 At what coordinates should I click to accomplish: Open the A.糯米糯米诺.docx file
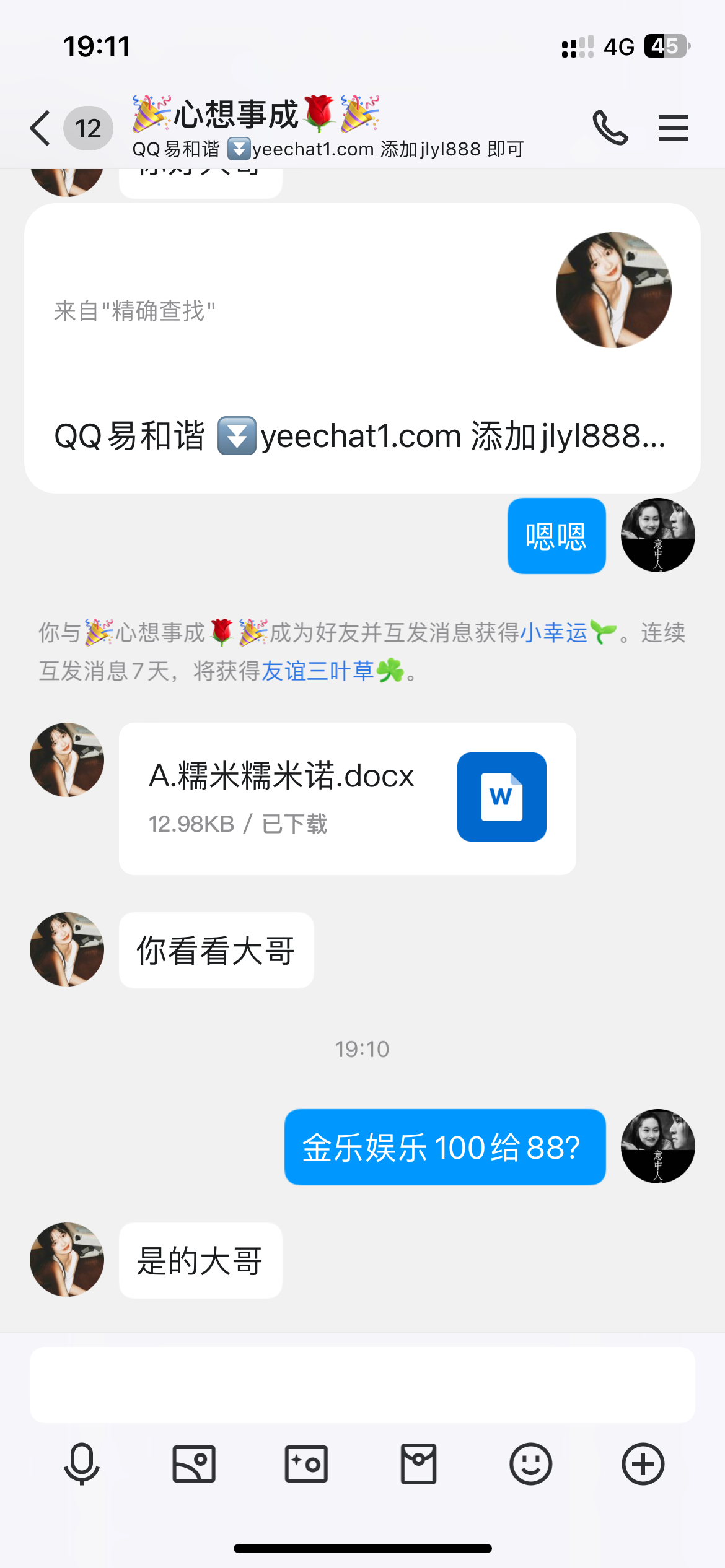click(347, 798)
